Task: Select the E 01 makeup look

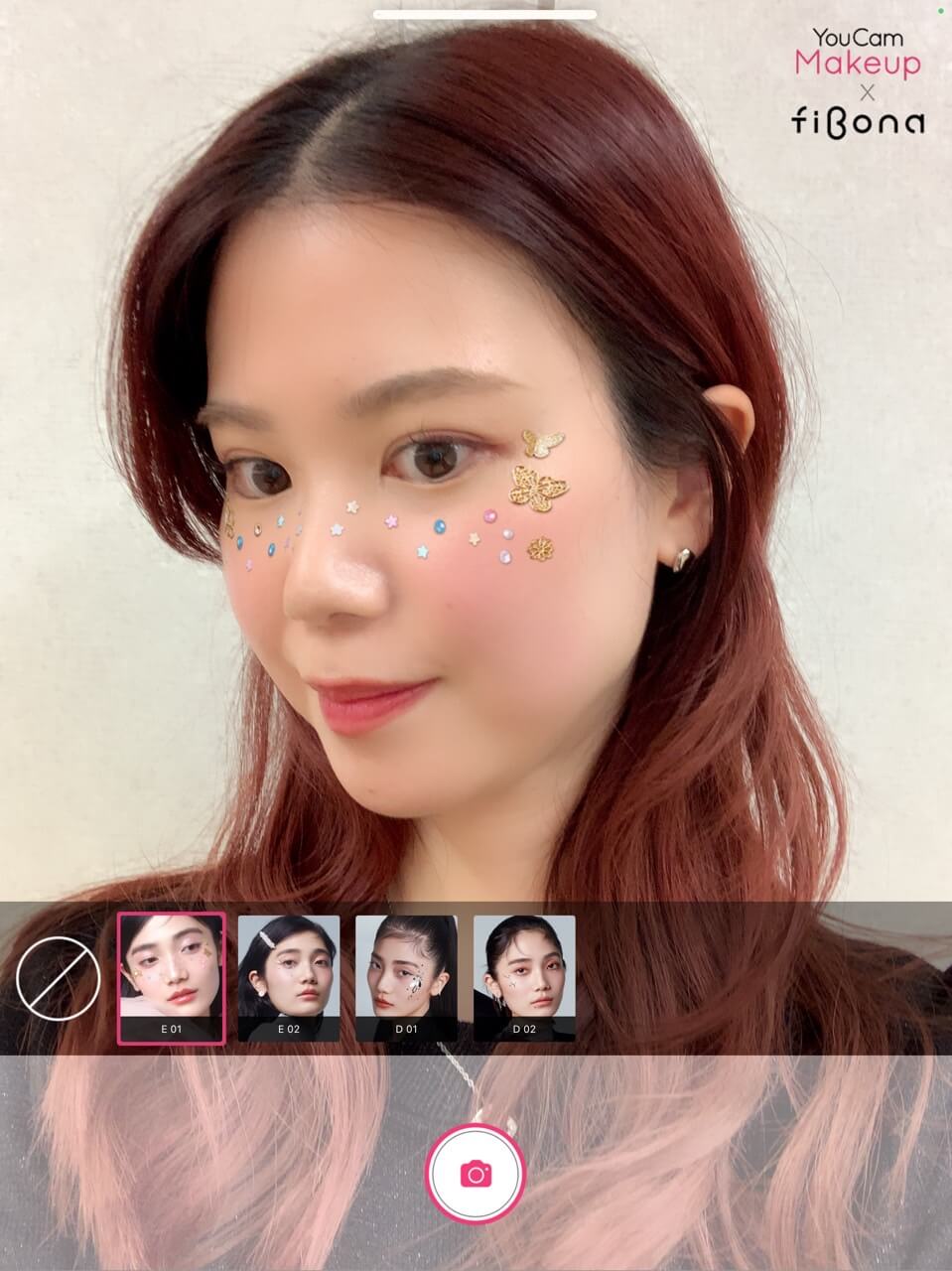Action: coord(171,977)
